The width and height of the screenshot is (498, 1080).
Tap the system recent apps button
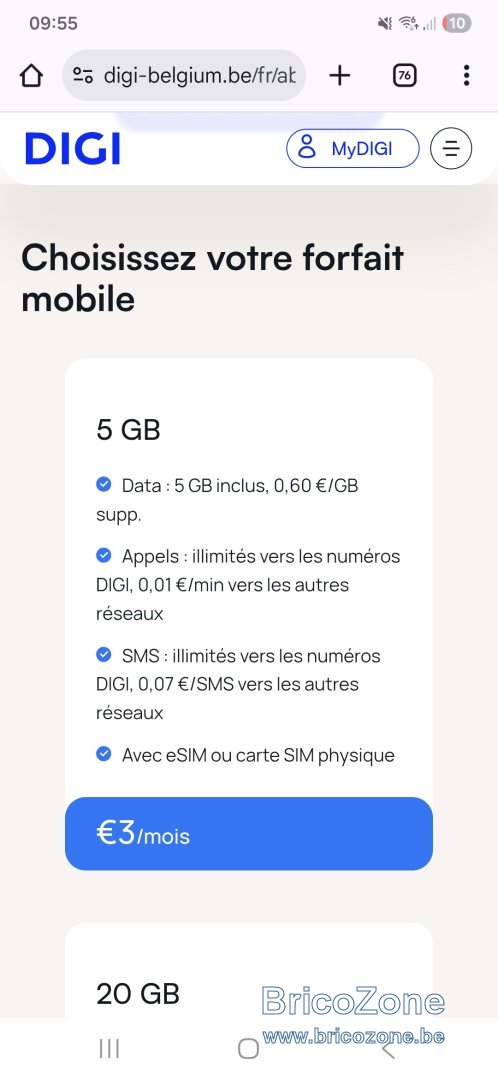coord(110,1048)
